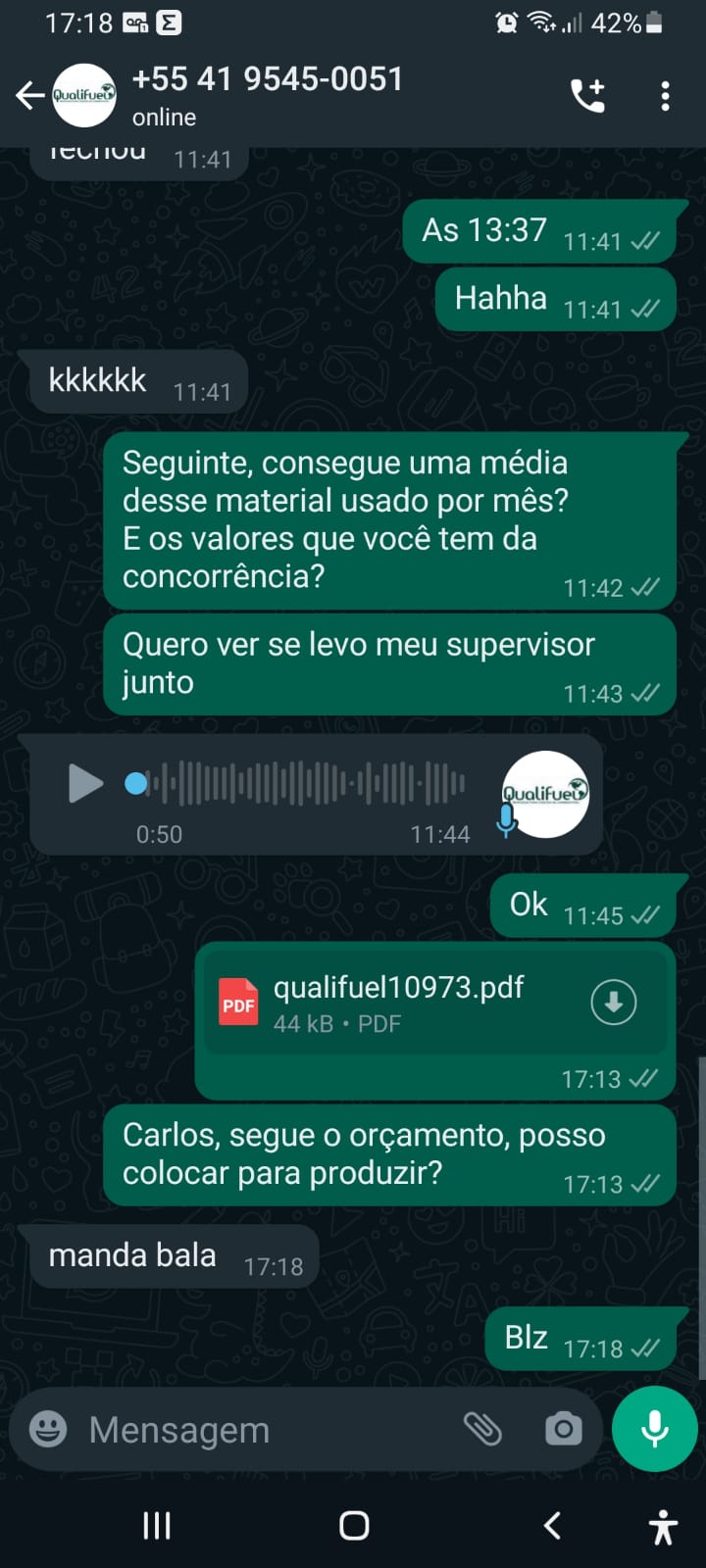Open recent apps from the navigation bar
Screen dimensions: 706x1568
[157, 1525]
